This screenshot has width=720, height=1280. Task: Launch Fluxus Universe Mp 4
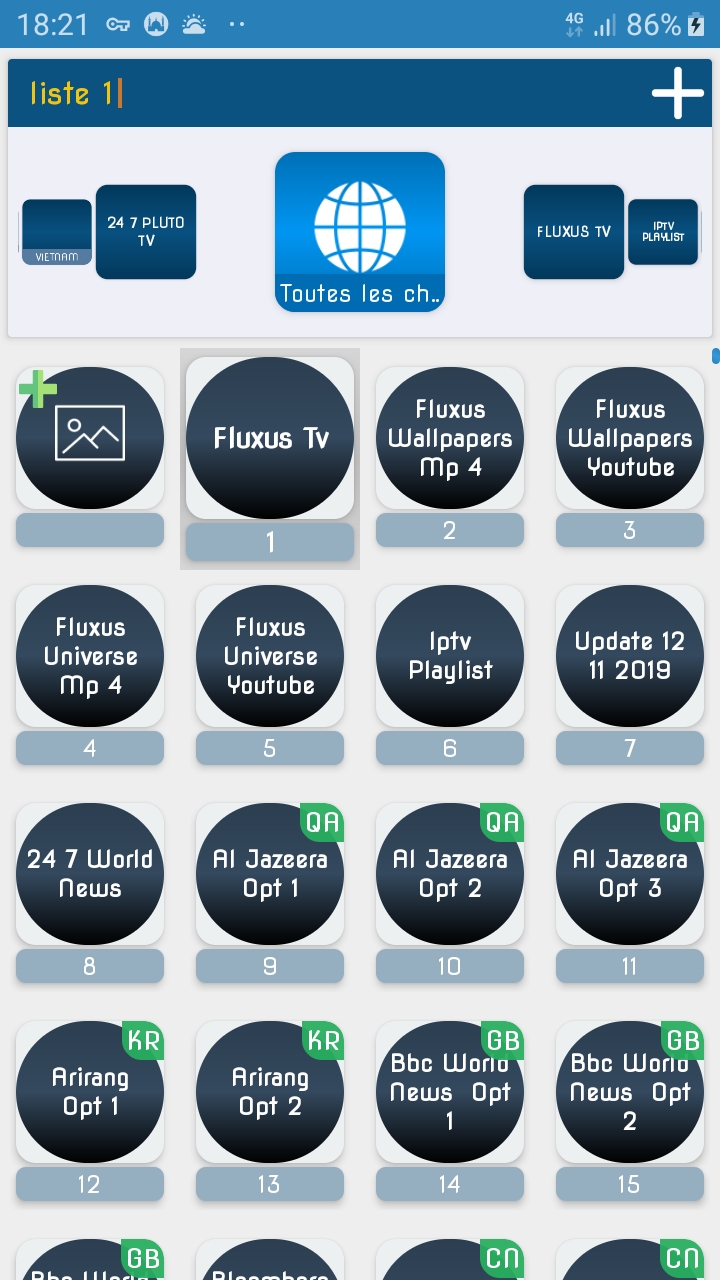(x=90, y=656)
